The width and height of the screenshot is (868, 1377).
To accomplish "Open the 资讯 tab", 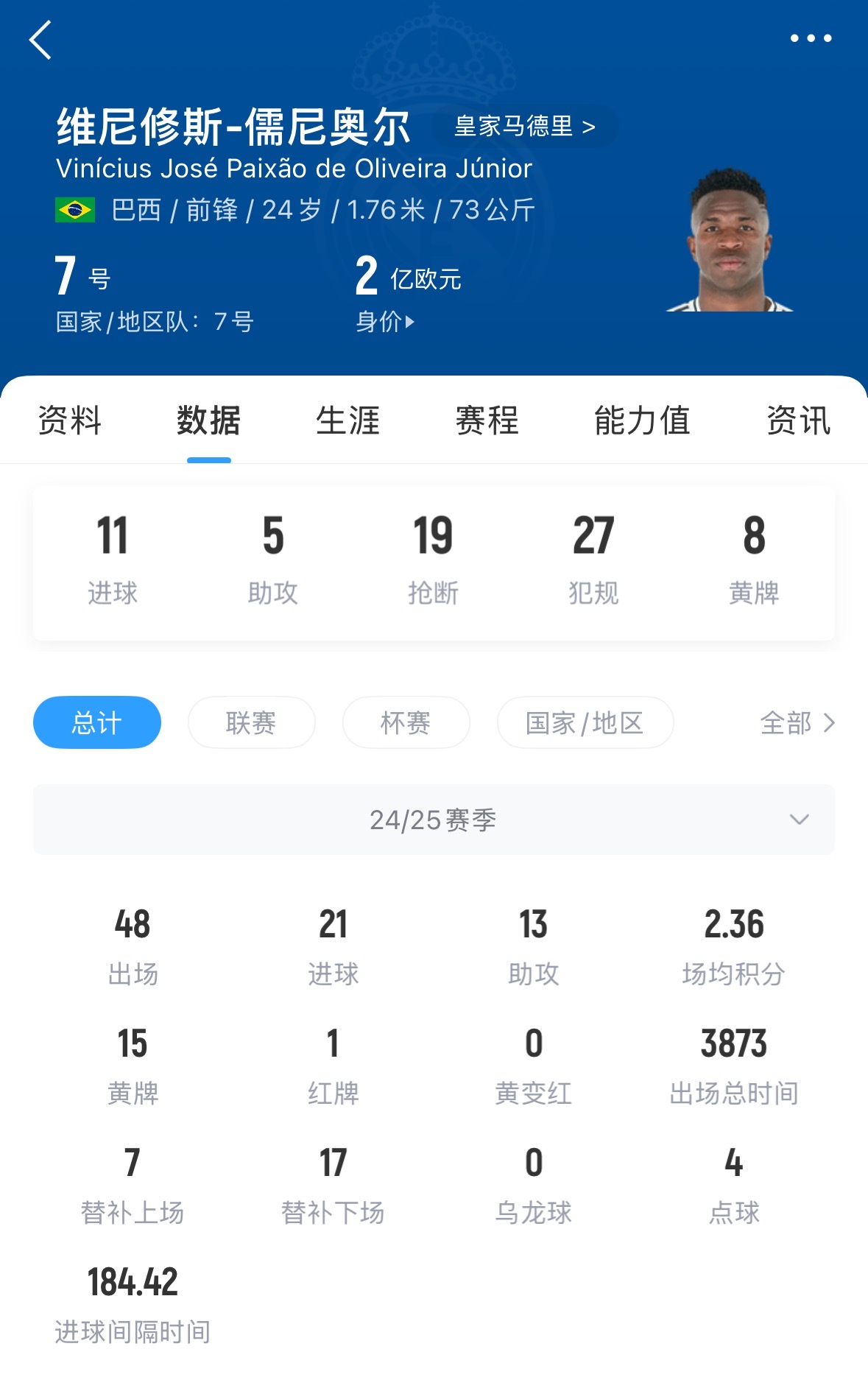I will click(798, 420).
